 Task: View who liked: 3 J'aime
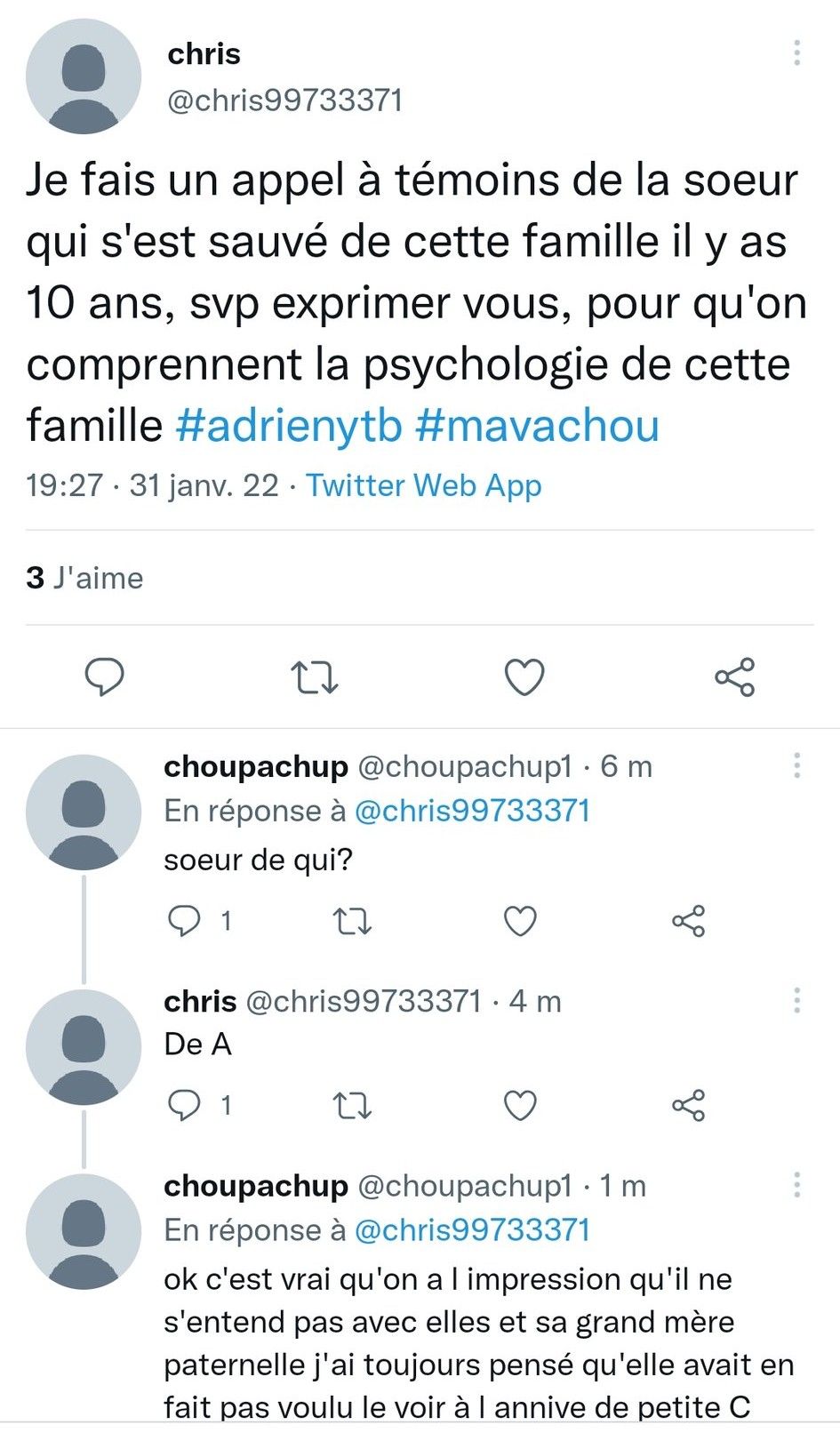click(x=84, y=578)
